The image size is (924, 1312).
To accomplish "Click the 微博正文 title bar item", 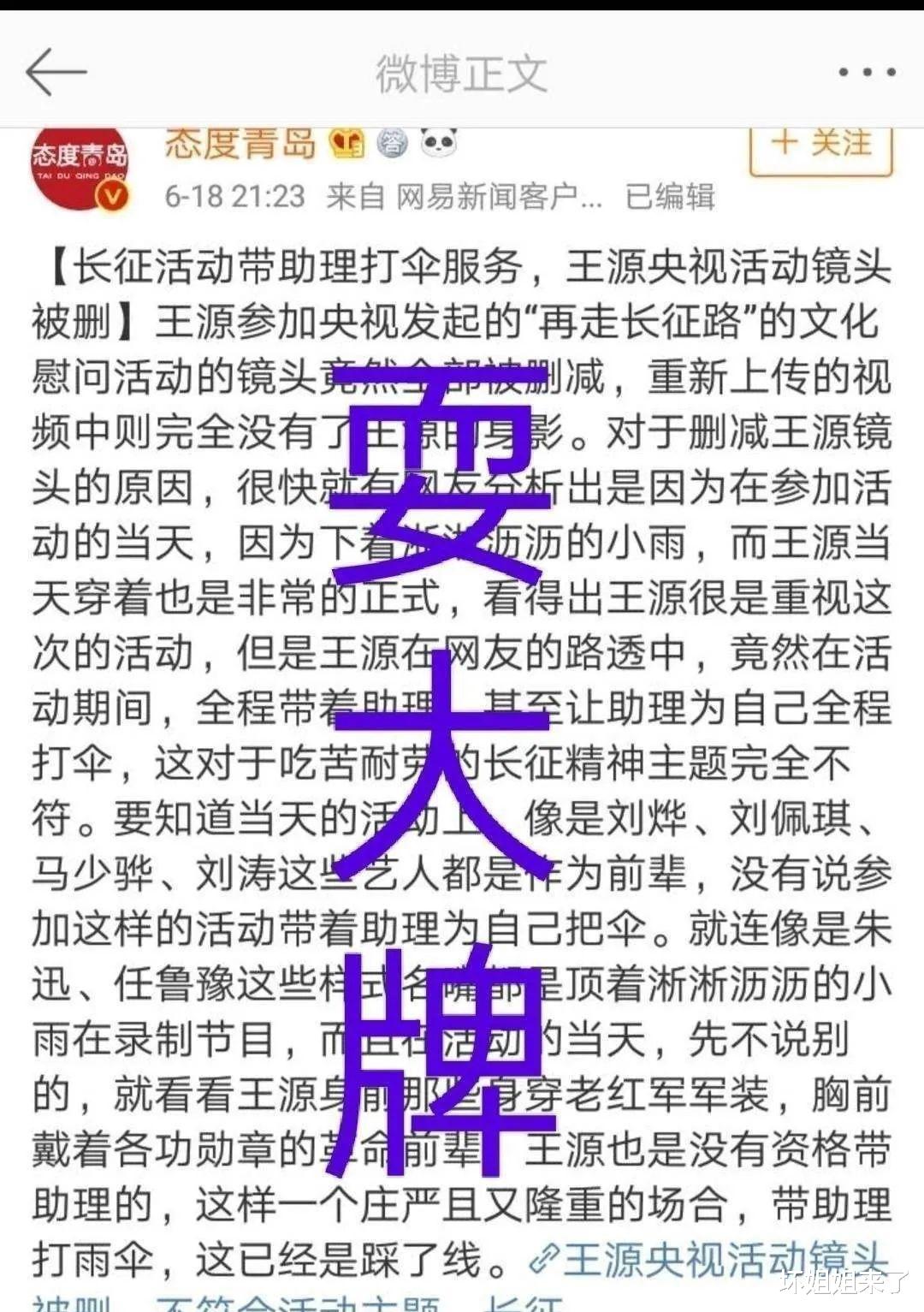I will click(x=462, y=72).
